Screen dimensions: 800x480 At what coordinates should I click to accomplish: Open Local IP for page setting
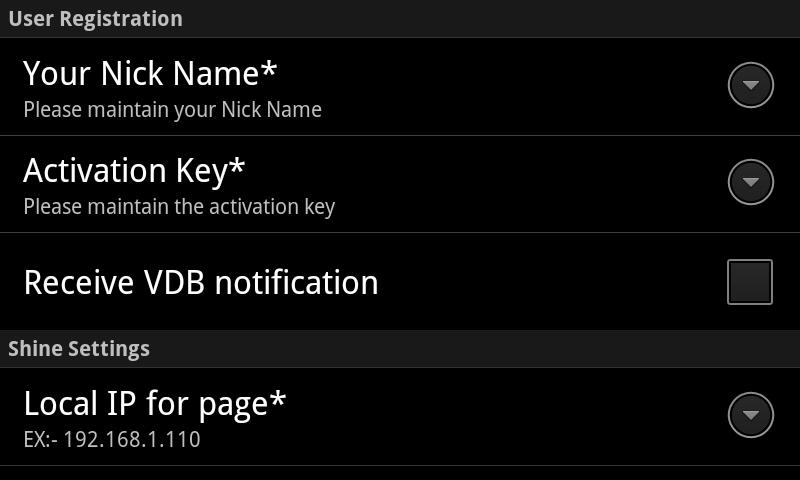click(400, 416)
